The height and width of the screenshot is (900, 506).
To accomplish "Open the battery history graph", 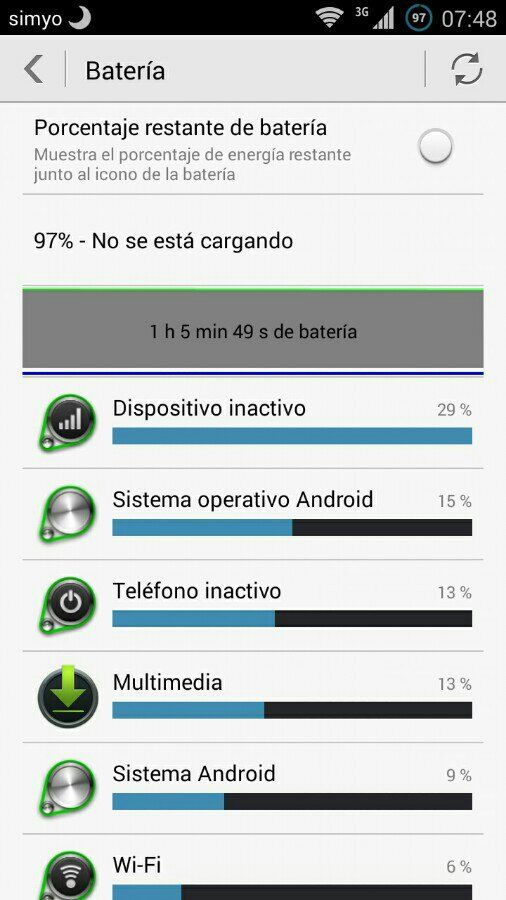I will point(253,331).
